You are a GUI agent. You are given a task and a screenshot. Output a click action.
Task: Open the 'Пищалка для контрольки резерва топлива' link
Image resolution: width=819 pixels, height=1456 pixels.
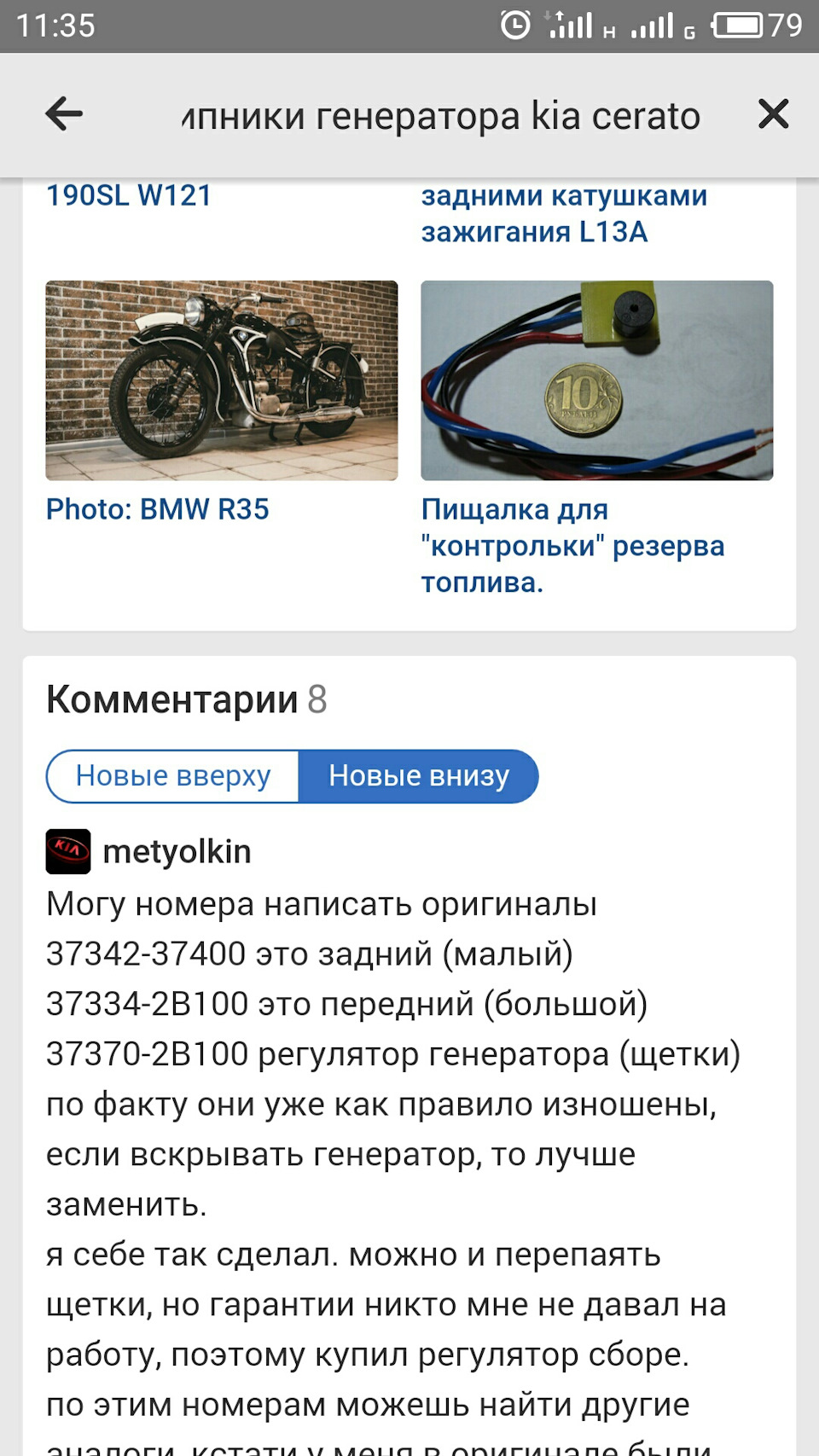click(x=572, y=546)
